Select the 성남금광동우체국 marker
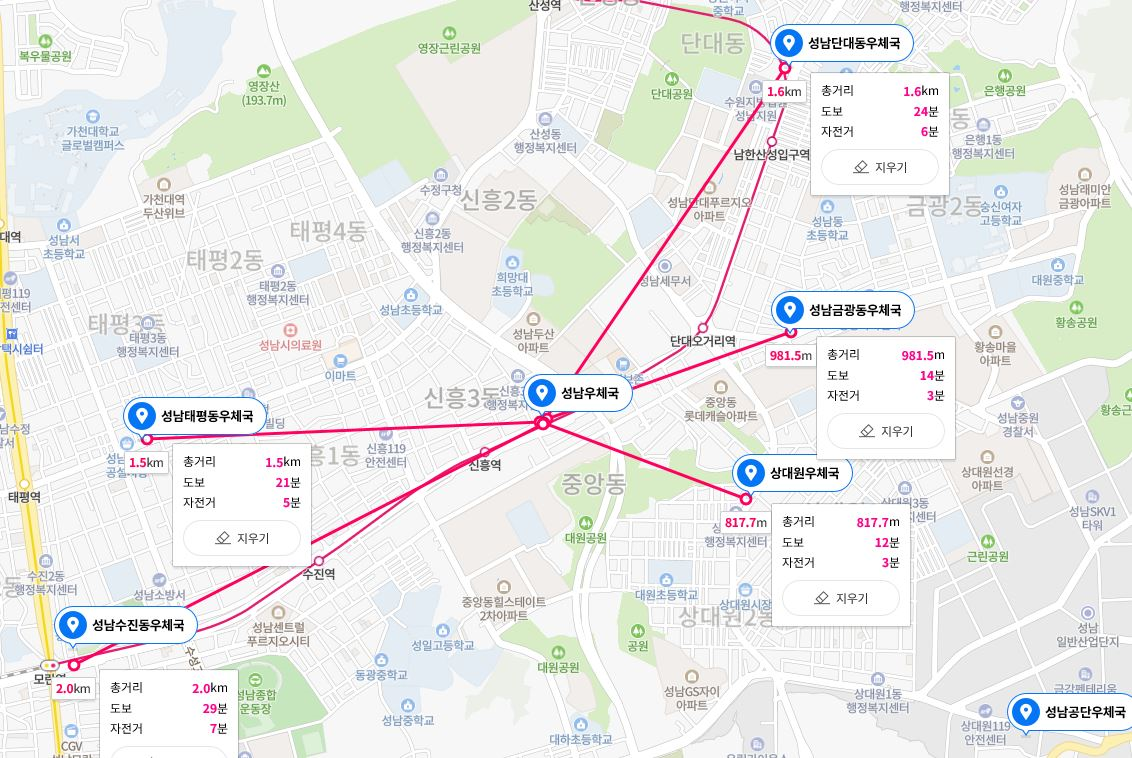The height and width of the screenshot is (758, 1132). pos(842,310)
